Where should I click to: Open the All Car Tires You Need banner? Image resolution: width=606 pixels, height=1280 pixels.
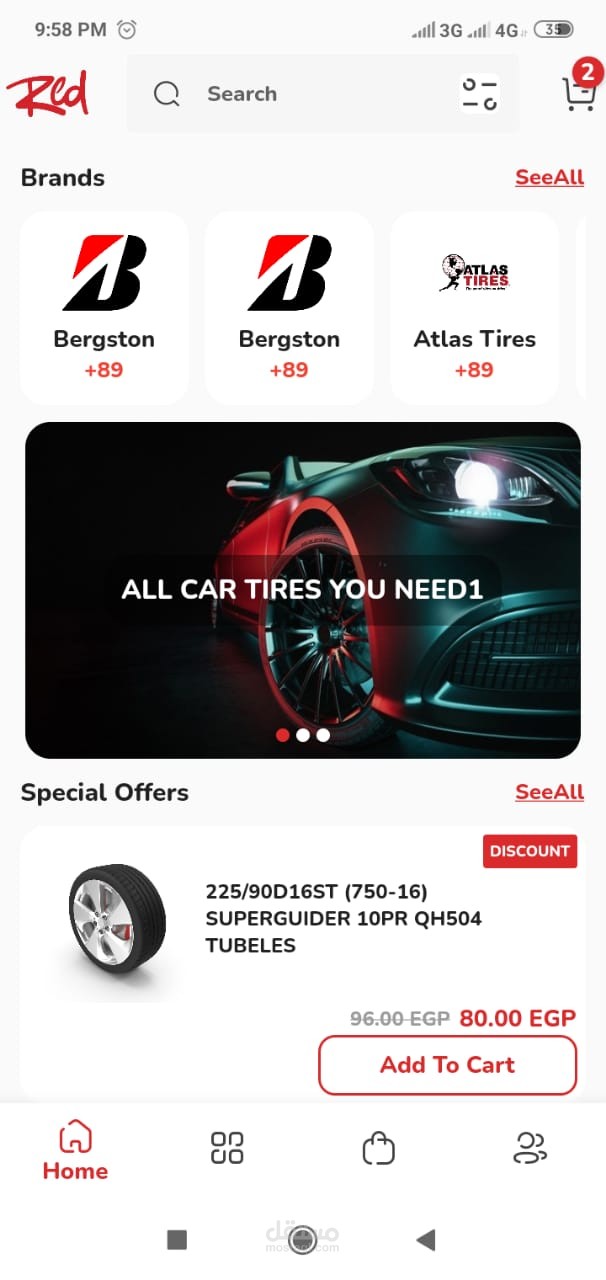302,589
